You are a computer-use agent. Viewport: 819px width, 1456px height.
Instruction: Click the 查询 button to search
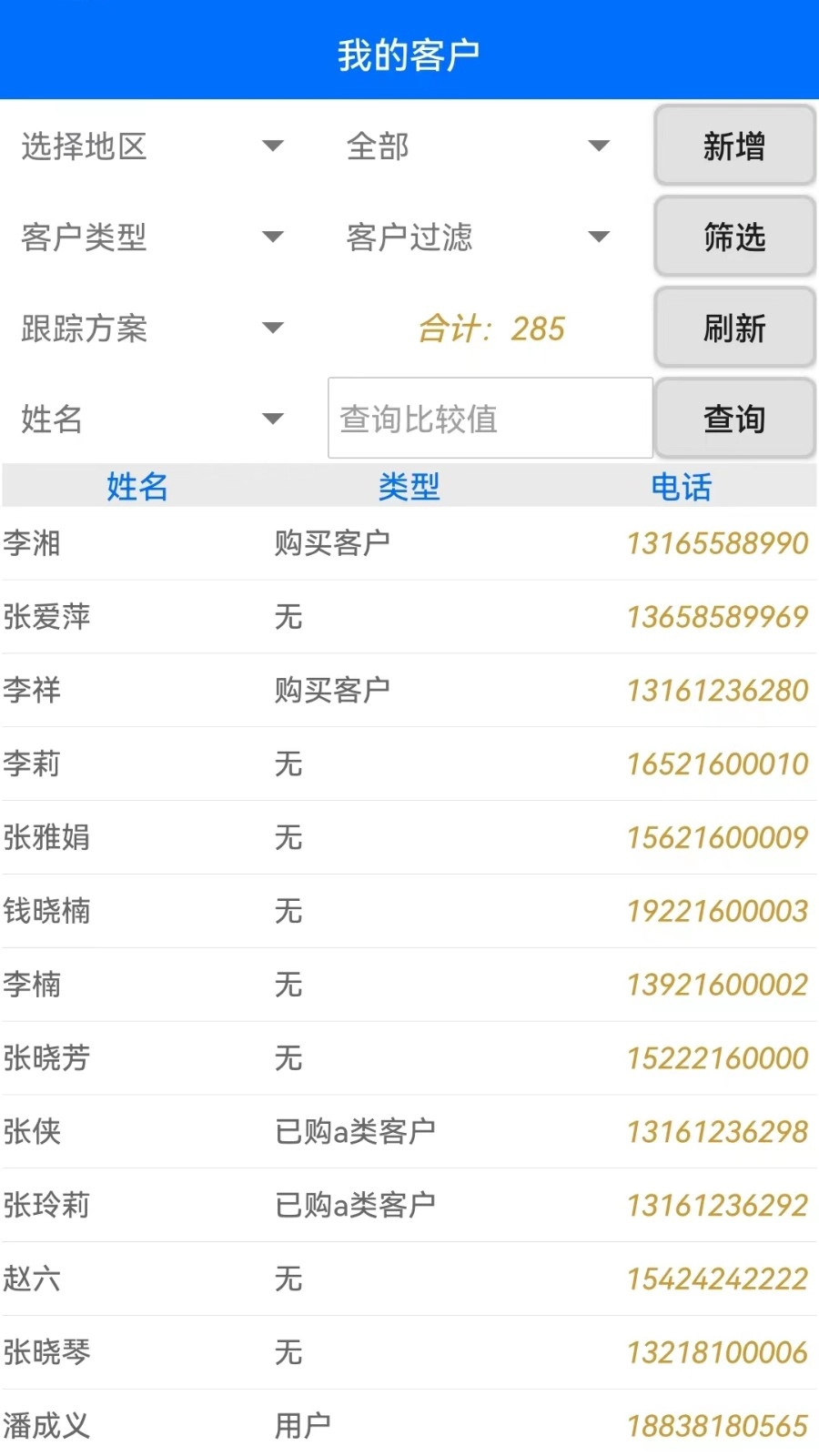coord(734,419)
